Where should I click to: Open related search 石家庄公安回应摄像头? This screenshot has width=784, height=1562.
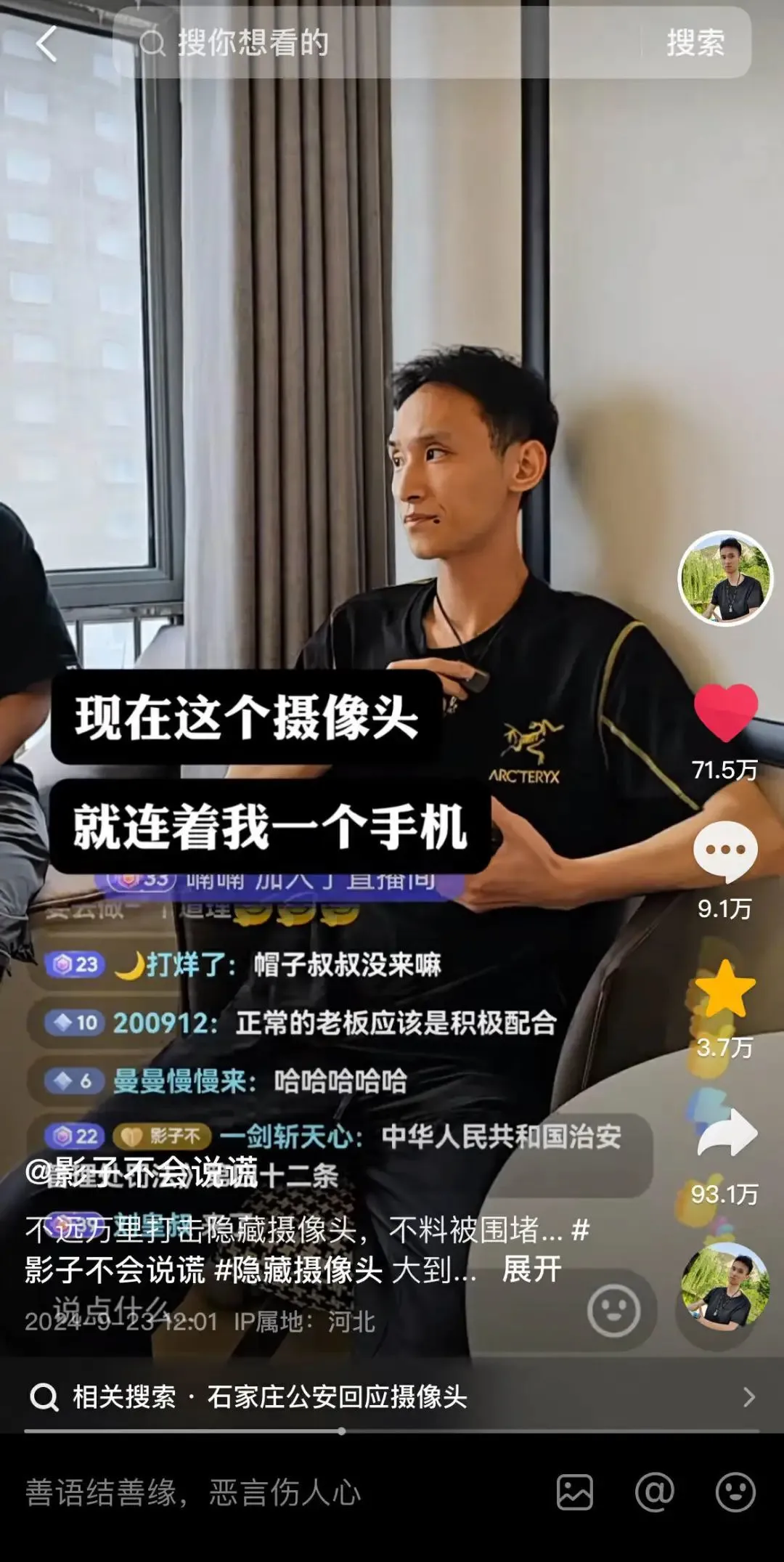337,1396
